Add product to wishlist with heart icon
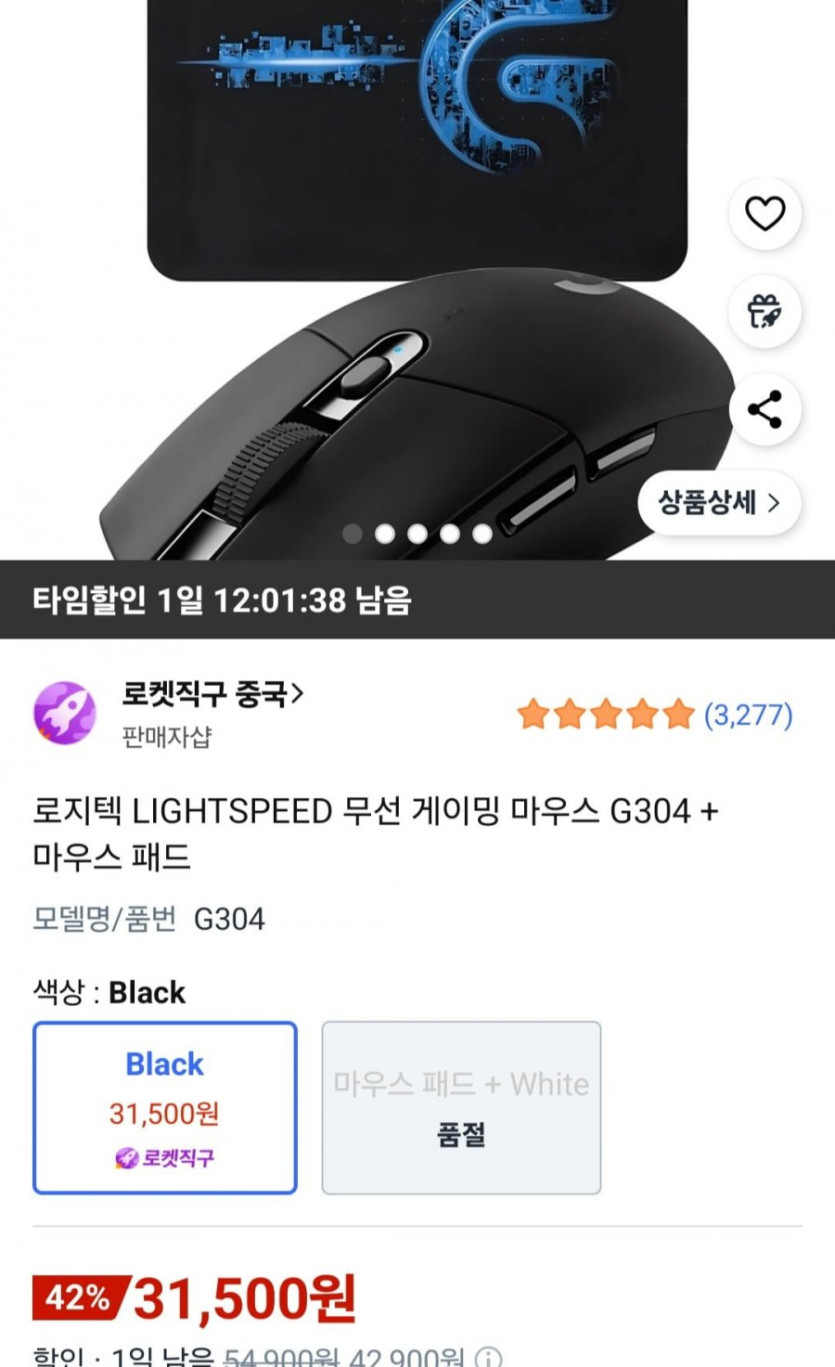835x1367 pixels. 765,214
